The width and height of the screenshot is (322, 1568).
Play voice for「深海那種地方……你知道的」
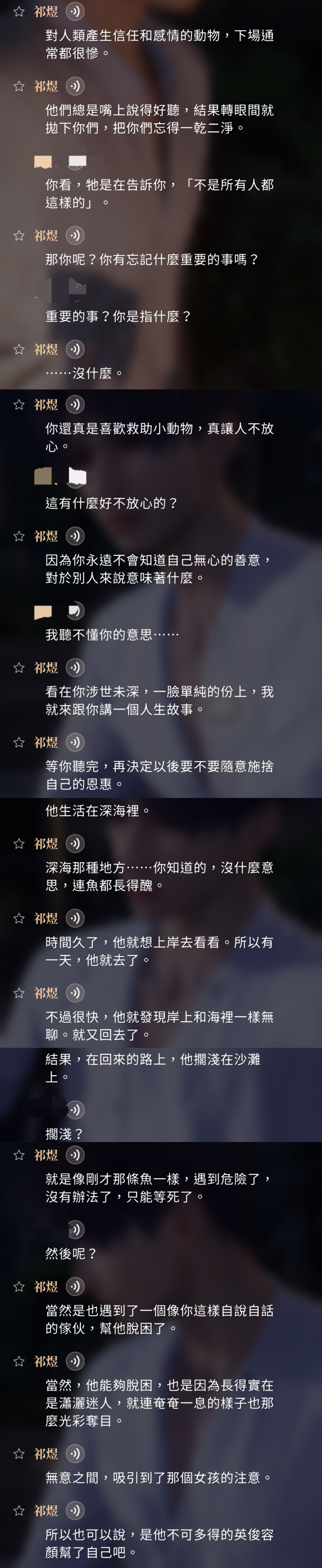[x=74, y=844]
